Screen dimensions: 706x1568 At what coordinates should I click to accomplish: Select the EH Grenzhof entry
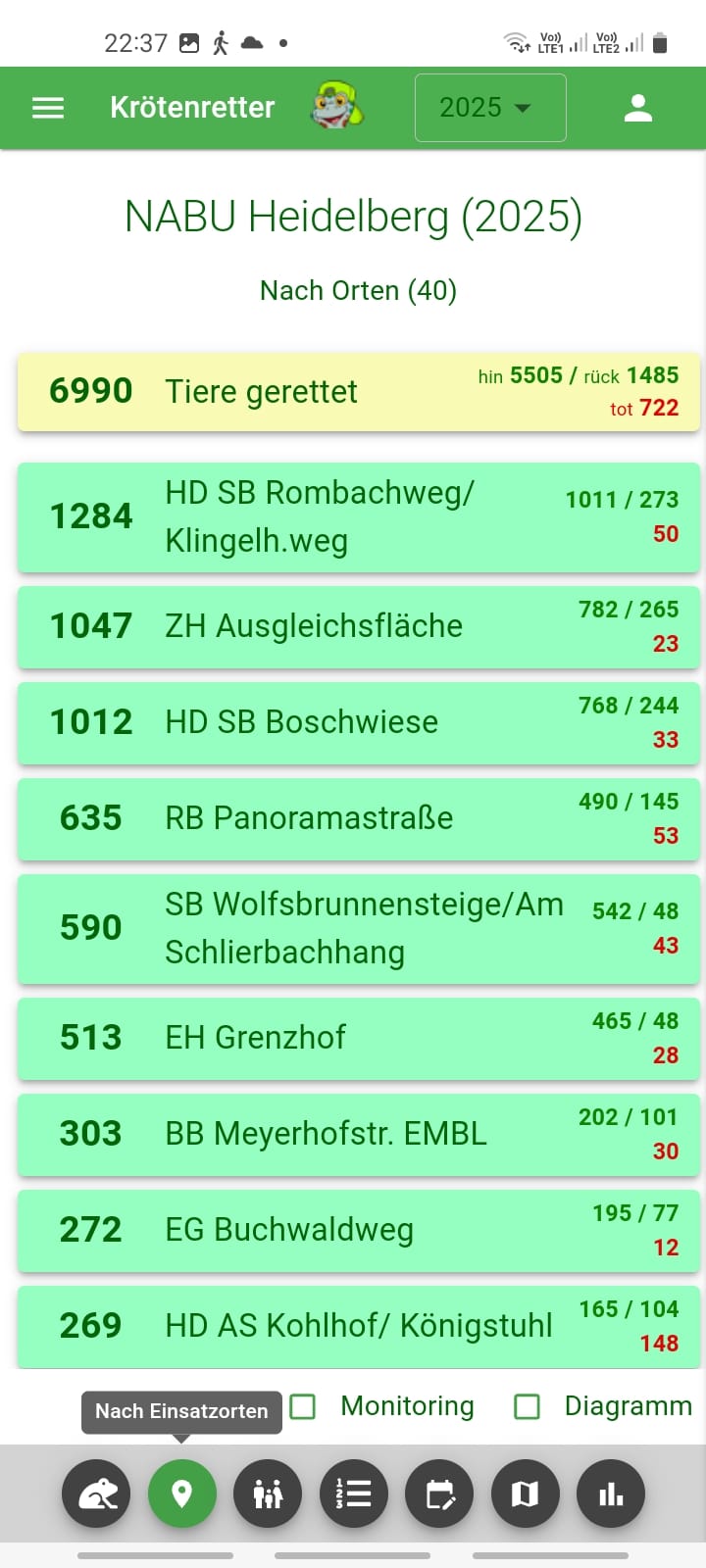click(x=358, y=1039)
